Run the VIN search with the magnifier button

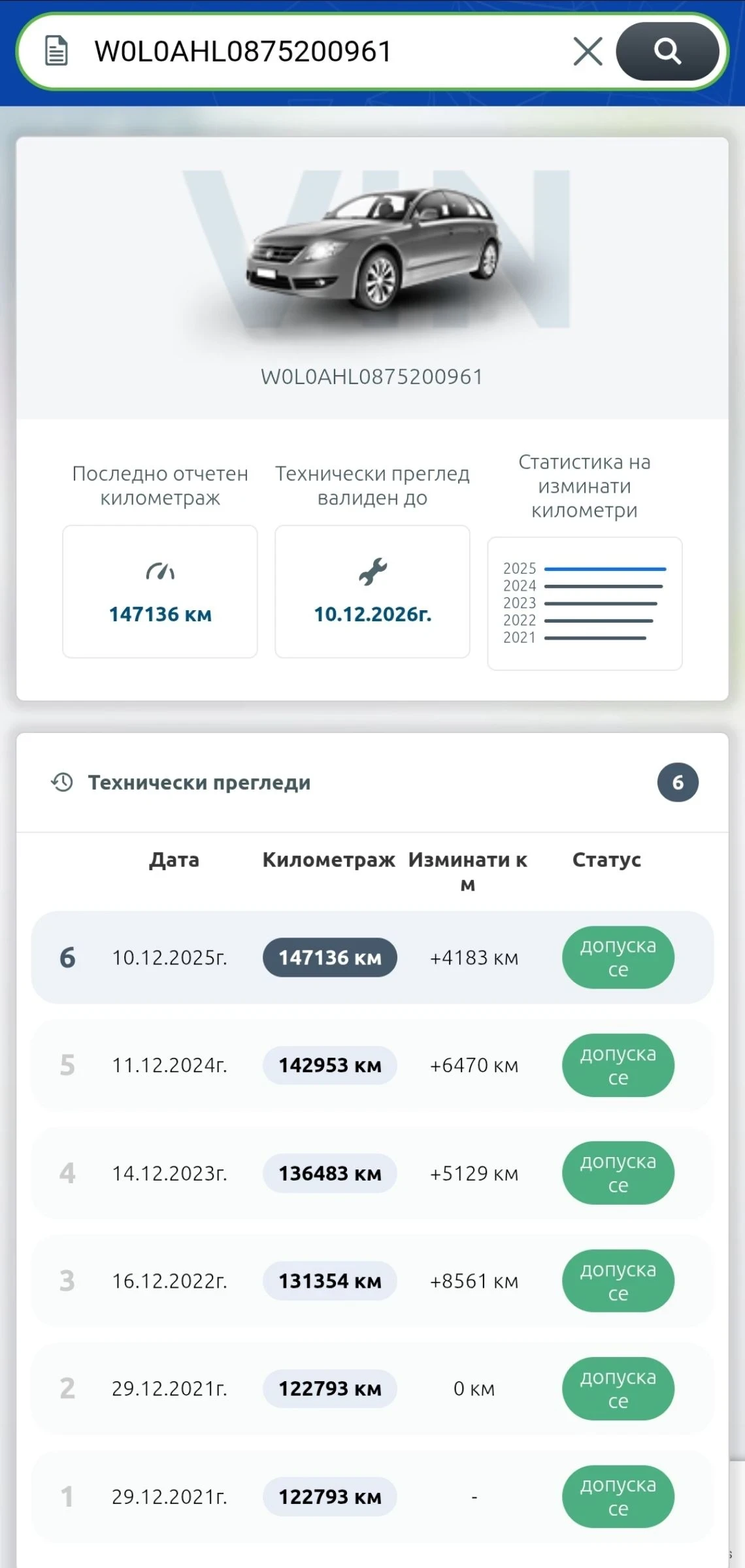(x=667, y=52)
